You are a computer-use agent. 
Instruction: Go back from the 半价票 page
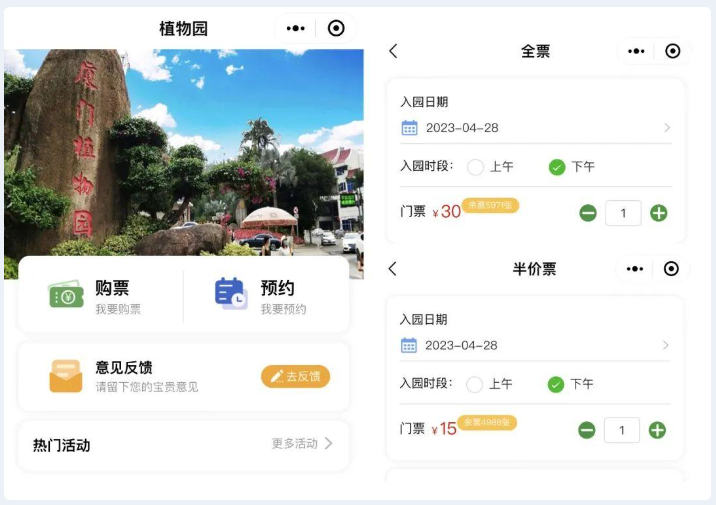coord(393,268)
